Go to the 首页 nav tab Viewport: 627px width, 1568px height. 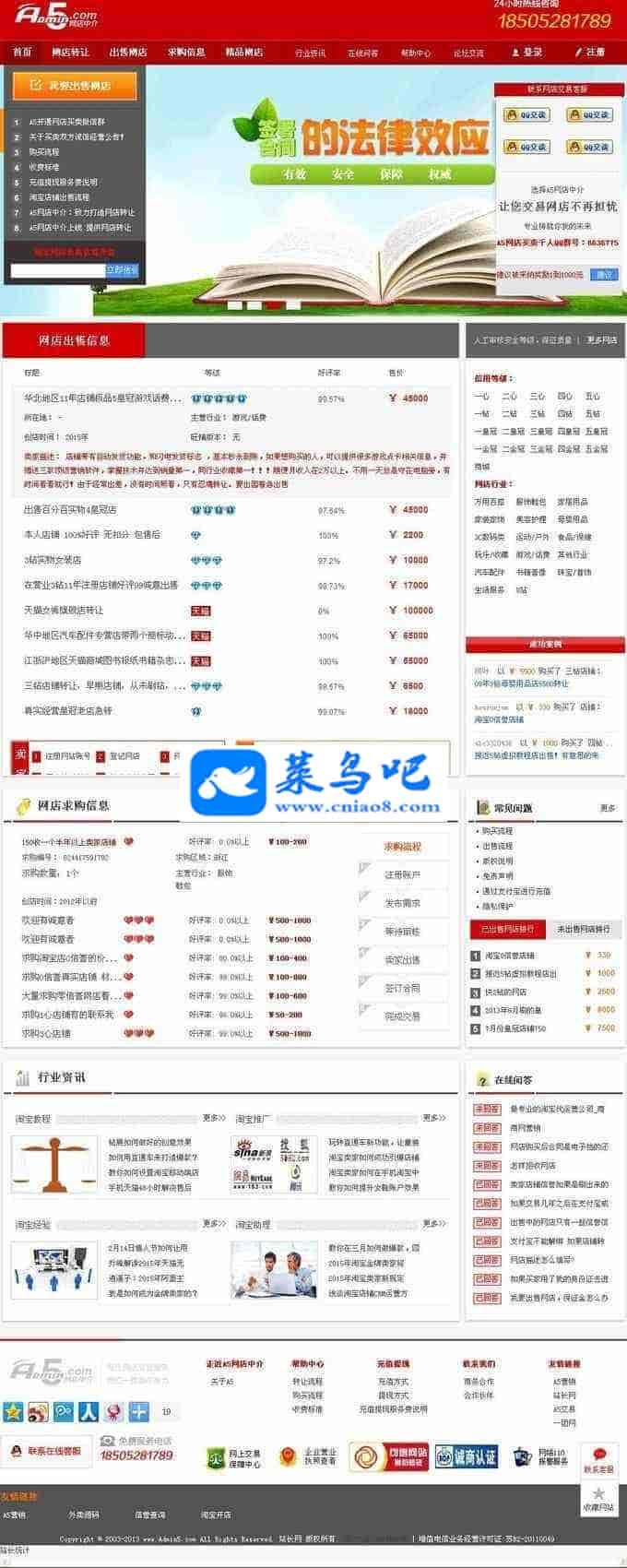point(22,53)
